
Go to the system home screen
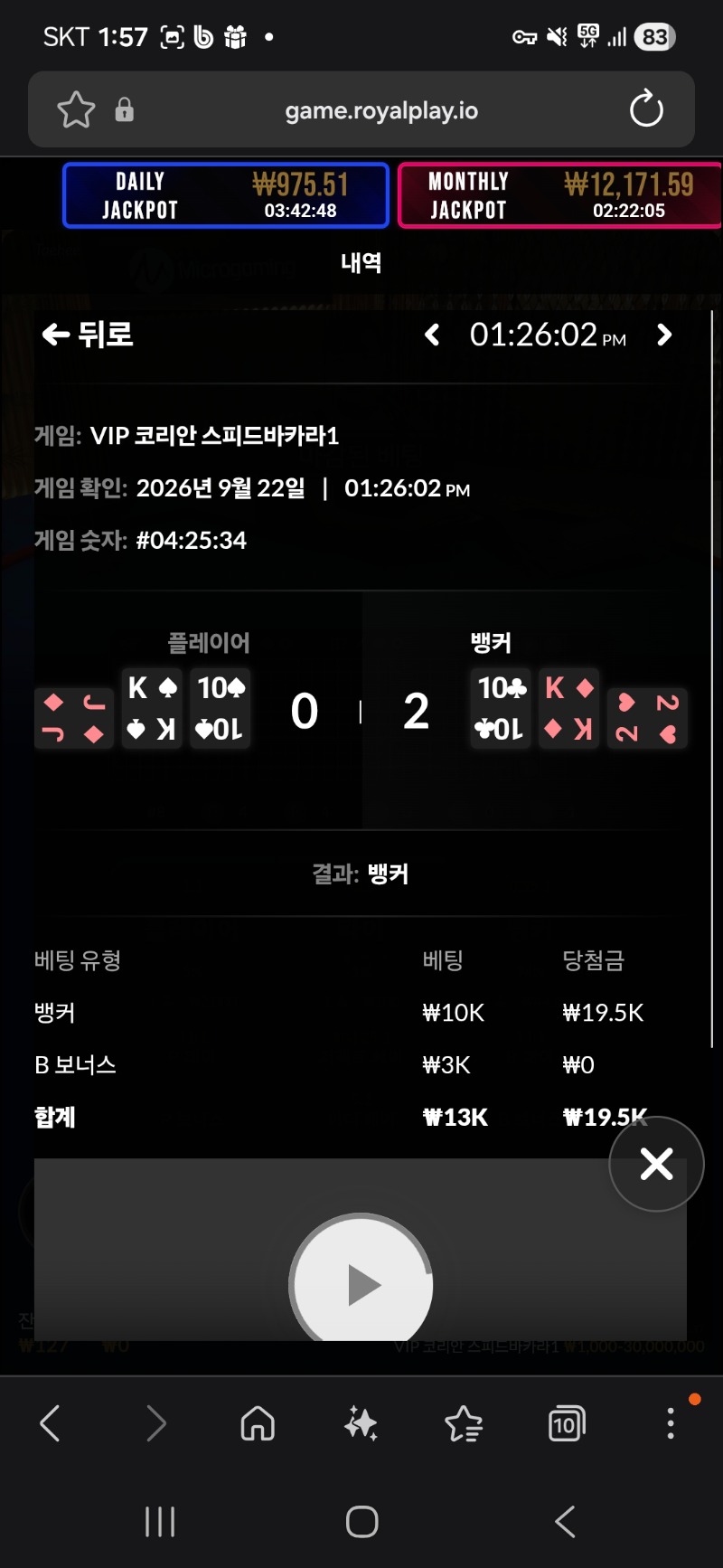tap(361, 1522)
